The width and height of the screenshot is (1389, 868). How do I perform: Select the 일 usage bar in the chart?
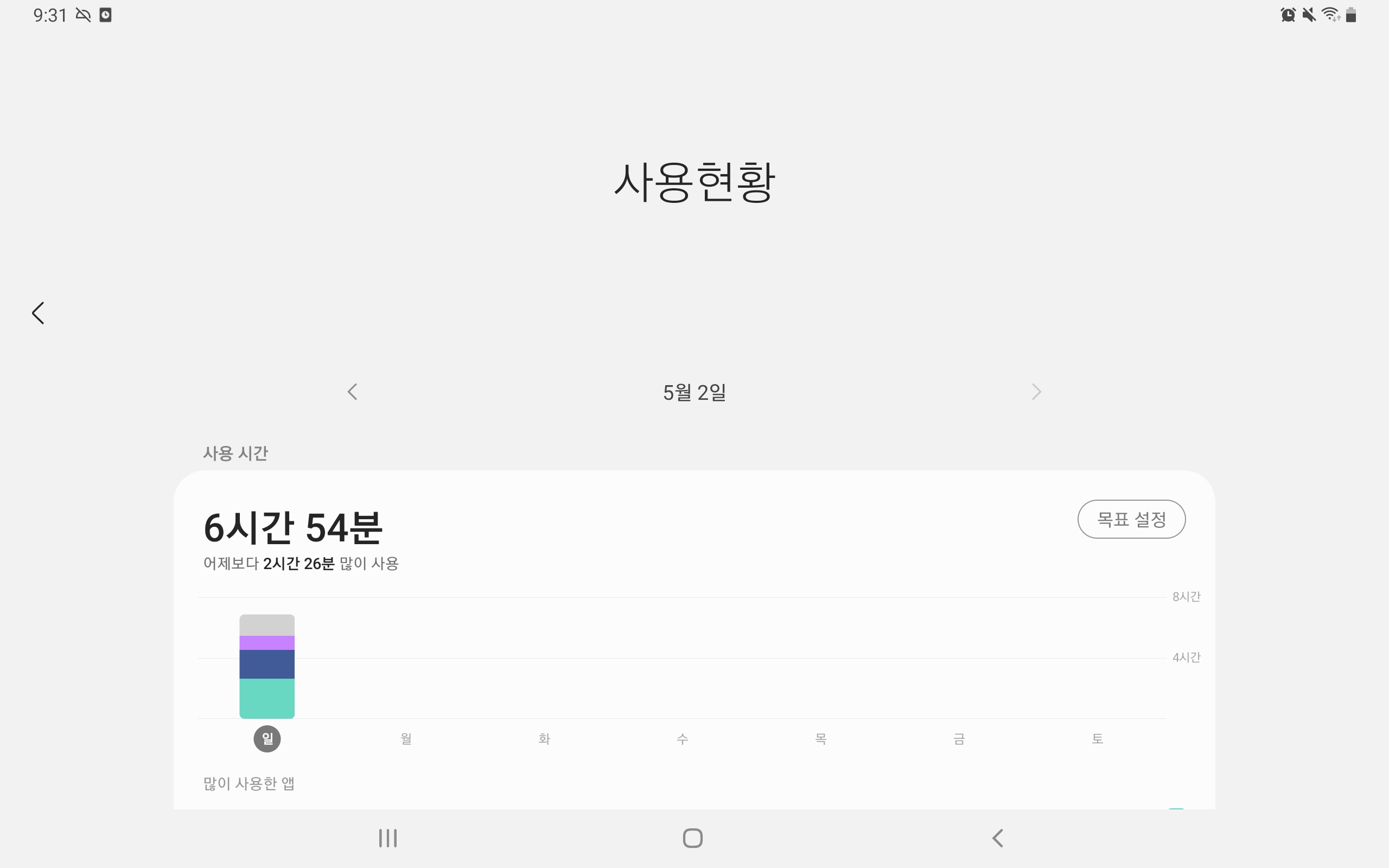tap(267, 666)
